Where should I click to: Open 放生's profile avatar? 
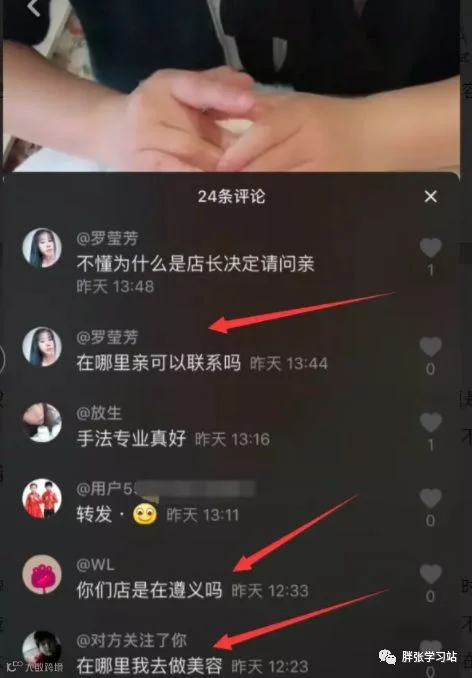(x=42, y=422)
